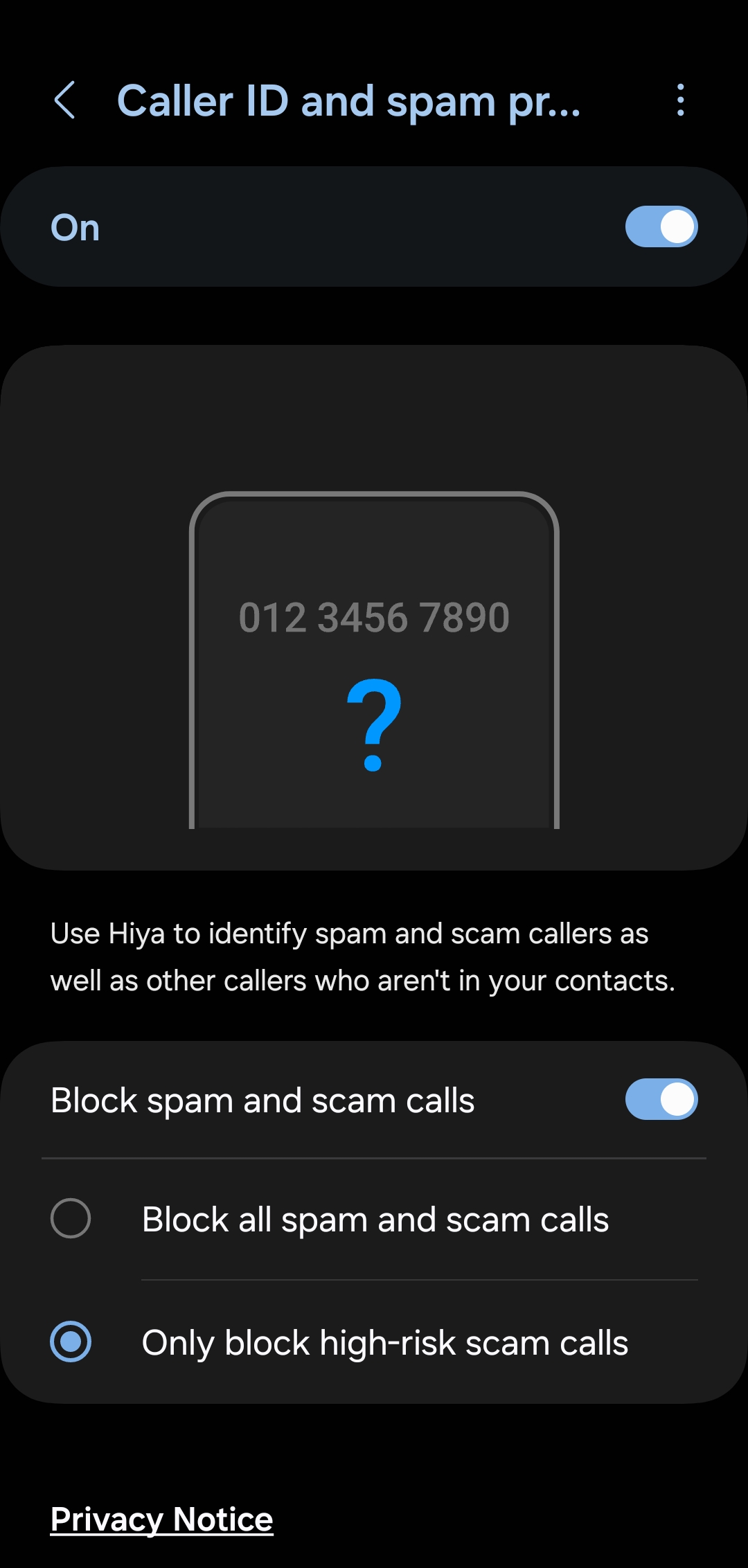The height and width of the screenshot is (1568, 748).
Task: Turn off the main On switch
Action: 661,227
